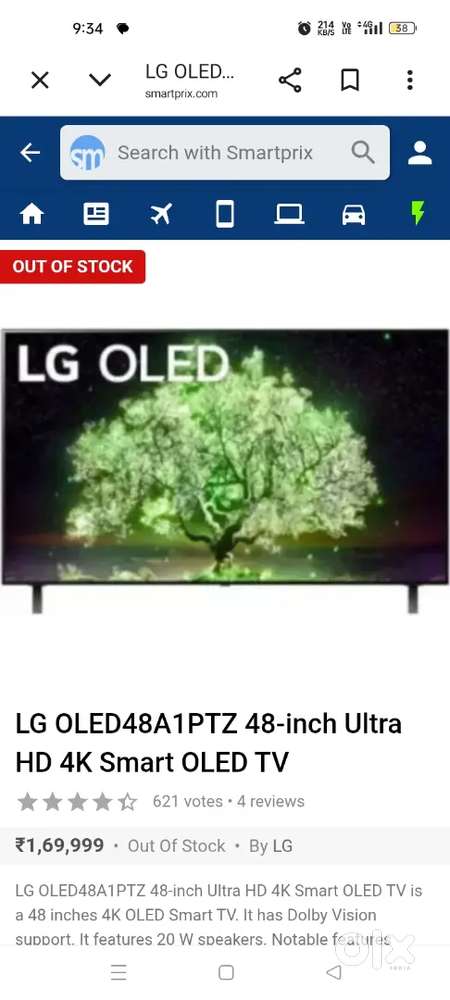
Task: Tap the system back button
Action: pos(333,972)
